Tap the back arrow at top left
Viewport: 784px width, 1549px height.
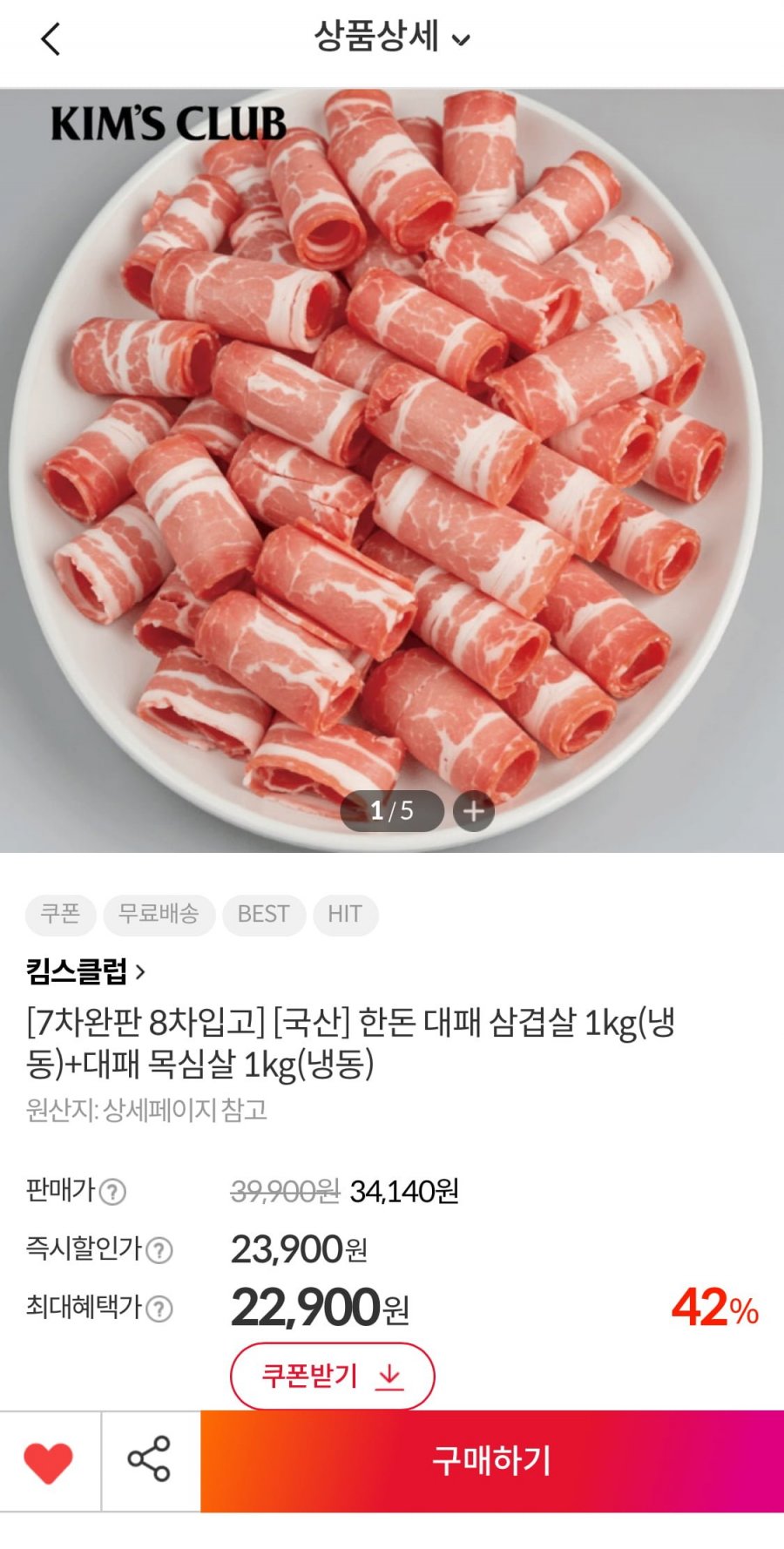pyautogui.click(x=50, y=38)
